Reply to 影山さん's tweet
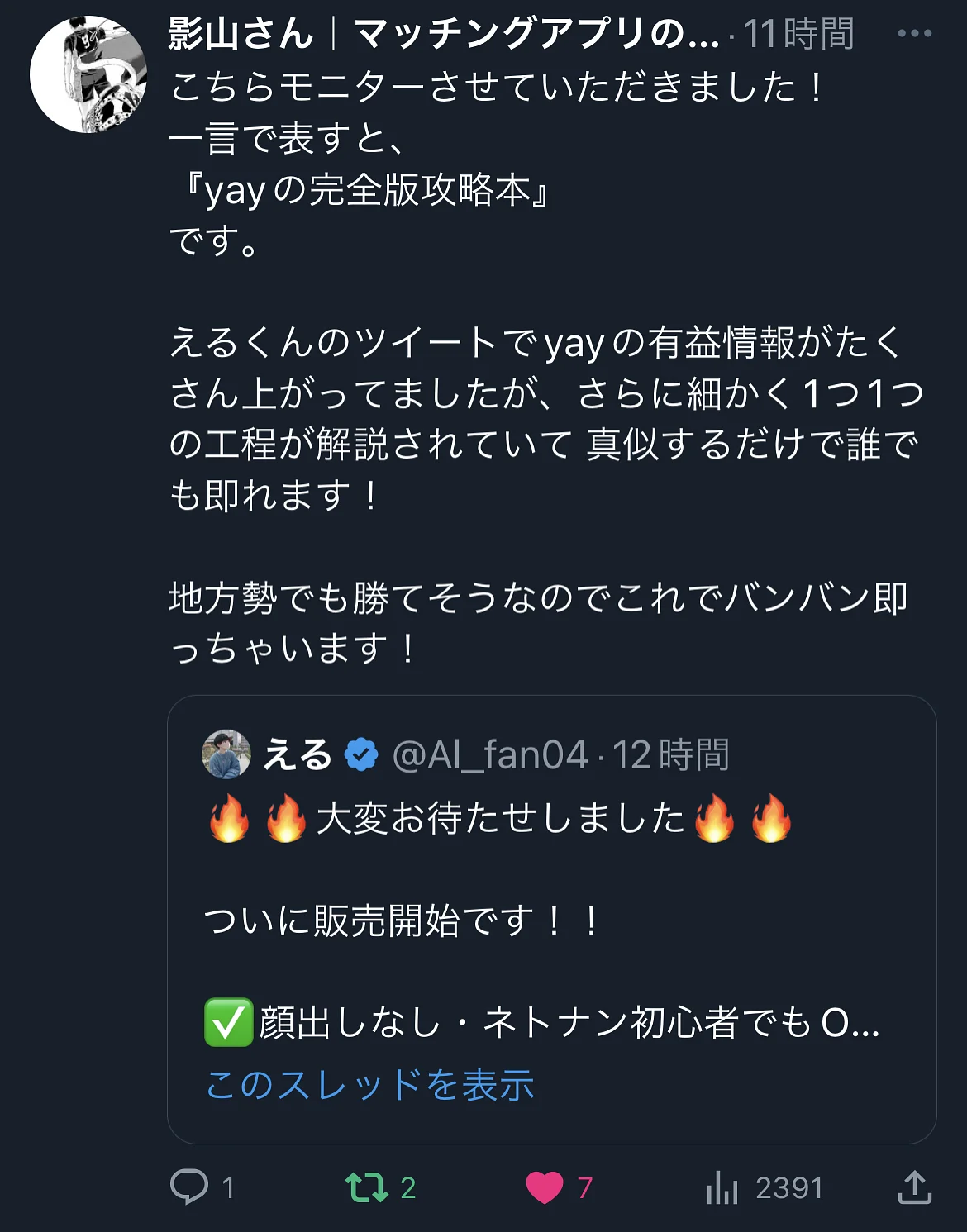 [190, 1187]
